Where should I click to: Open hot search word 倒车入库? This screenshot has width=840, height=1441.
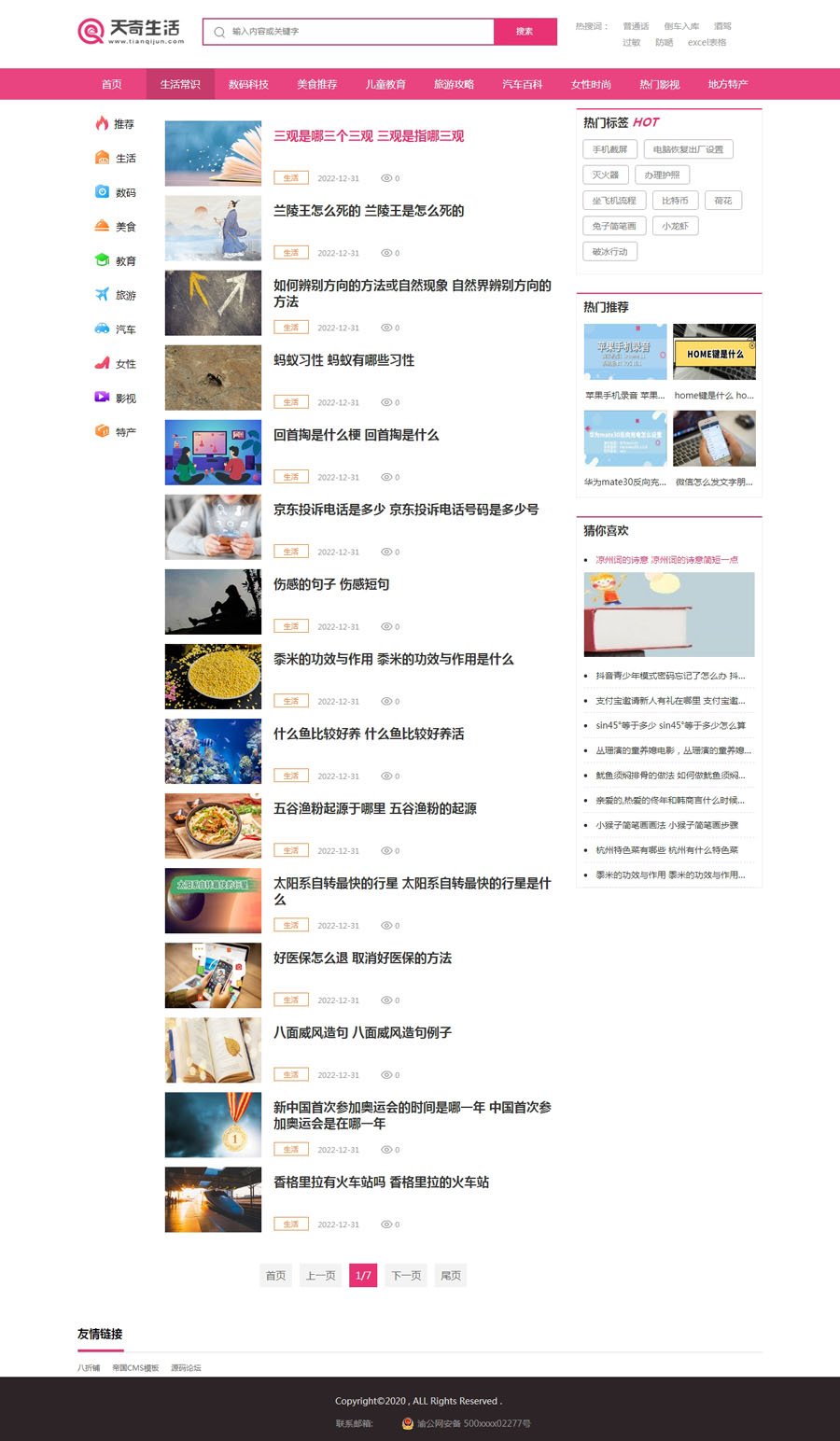tap(681, 26)
